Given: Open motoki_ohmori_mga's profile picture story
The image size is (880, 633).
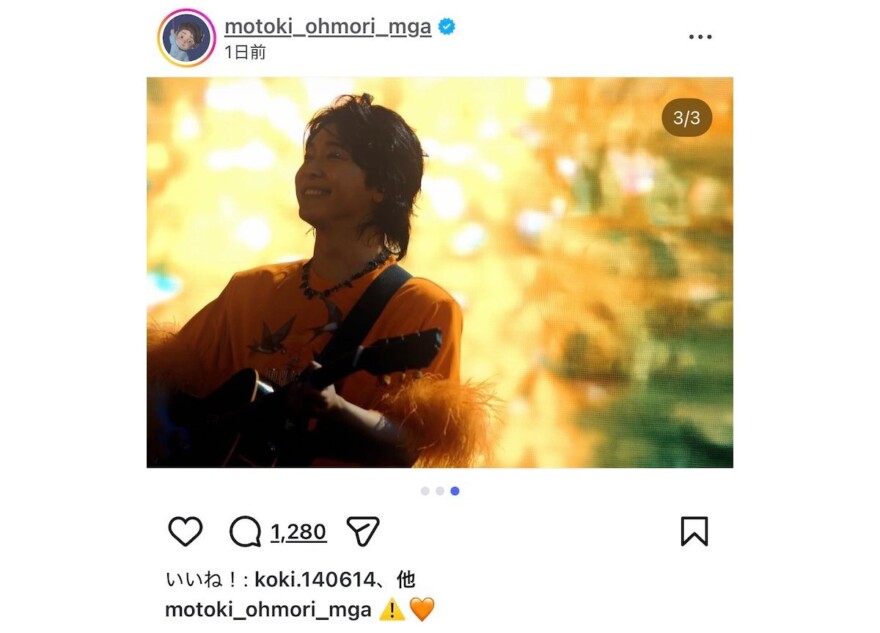Looking at the screenshot, I should point(187,38).
